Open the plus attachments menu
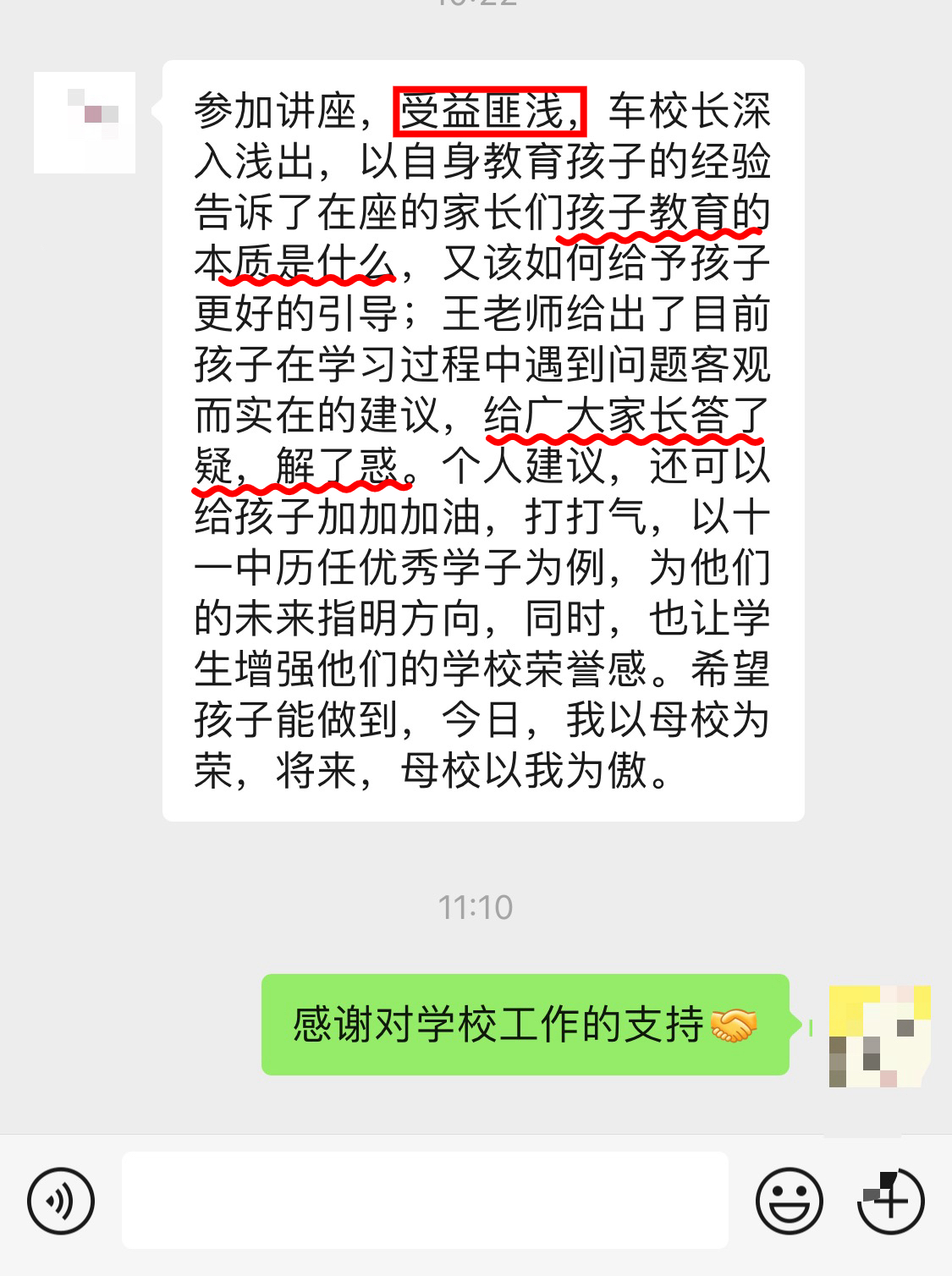952x1276 pixels. pos(890,1200)
